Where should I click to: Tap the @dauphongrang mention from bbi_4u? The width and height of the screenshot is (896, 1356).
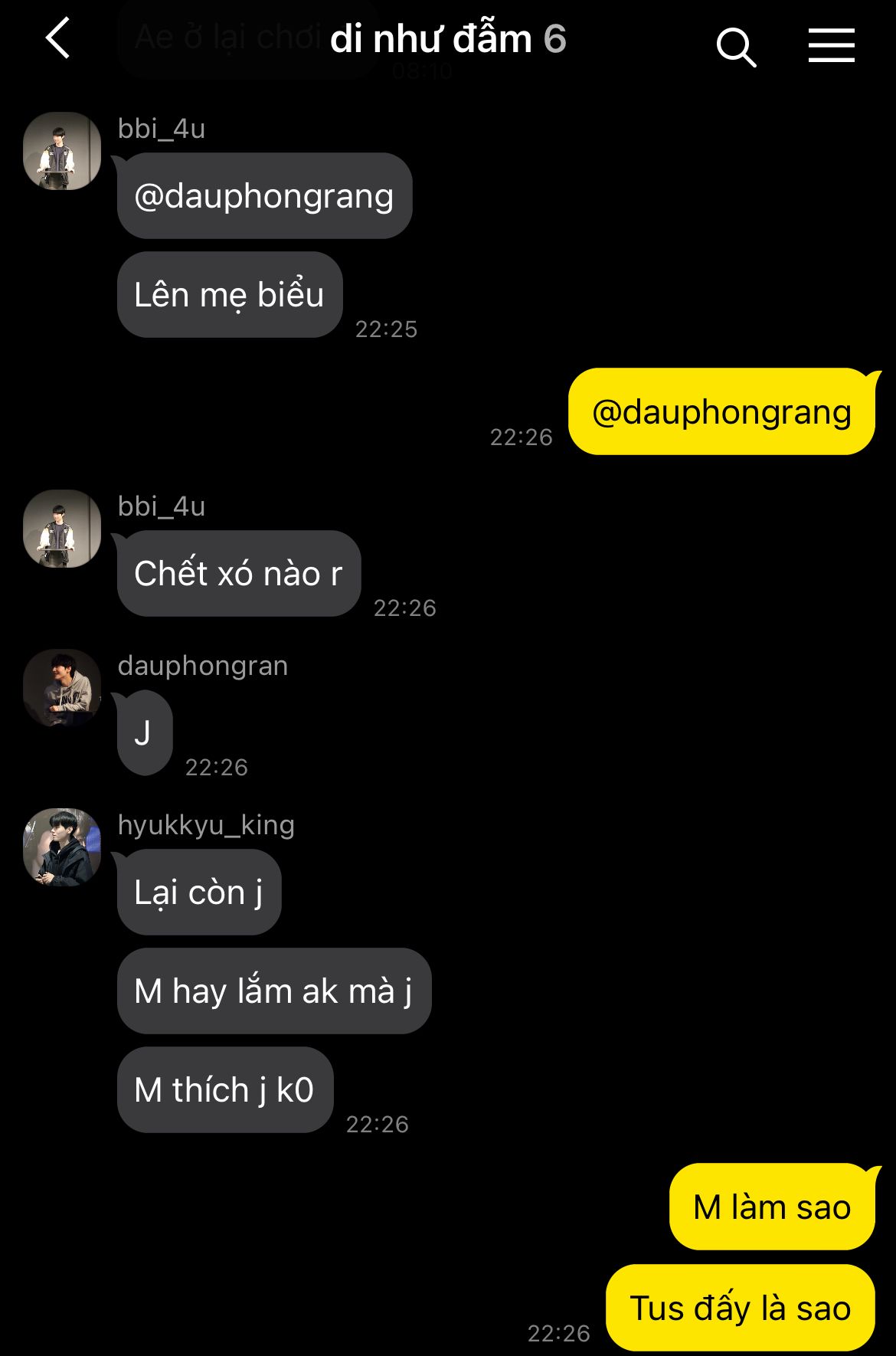pyautogui.click(x=263, y=196)
